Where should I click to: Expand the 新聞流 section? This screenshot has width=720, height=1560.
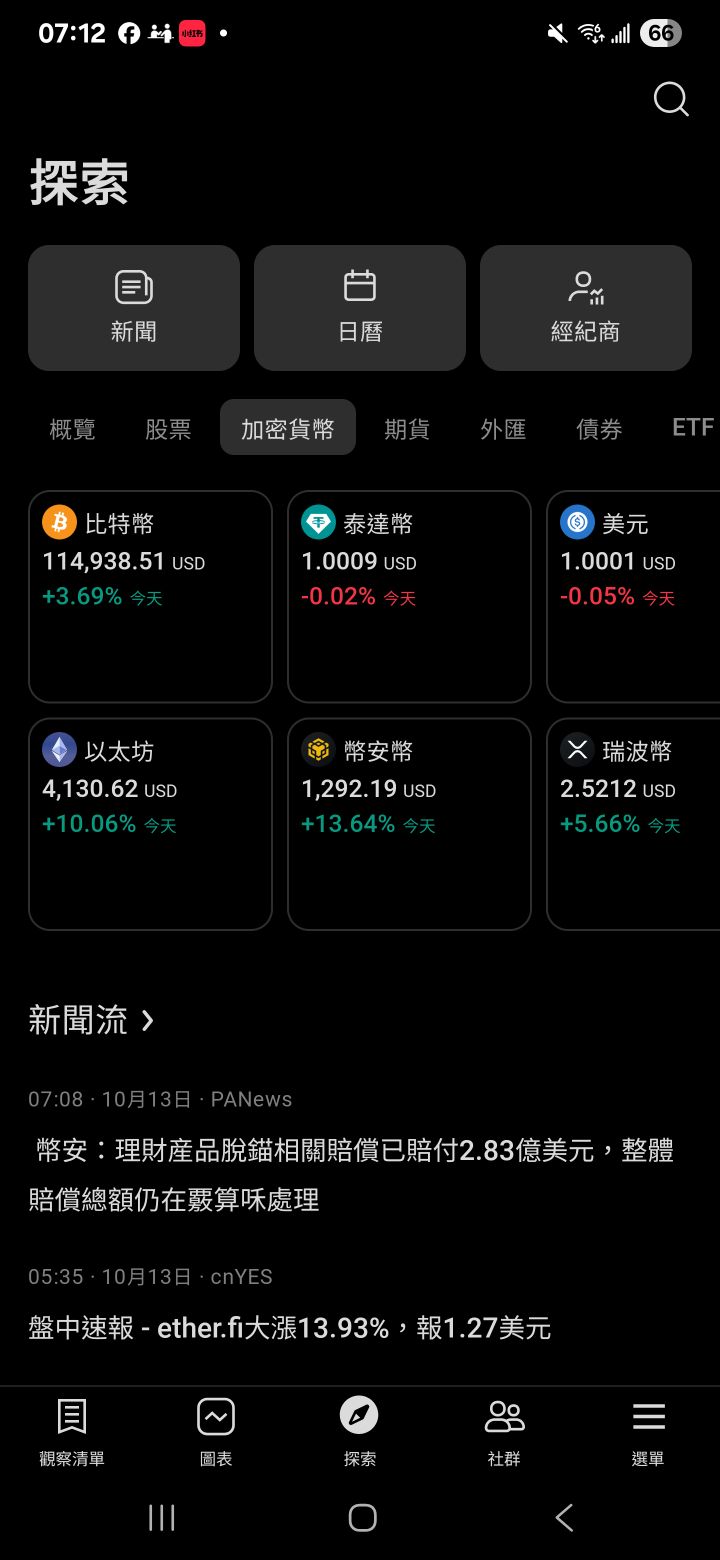tap(92, 1020)
